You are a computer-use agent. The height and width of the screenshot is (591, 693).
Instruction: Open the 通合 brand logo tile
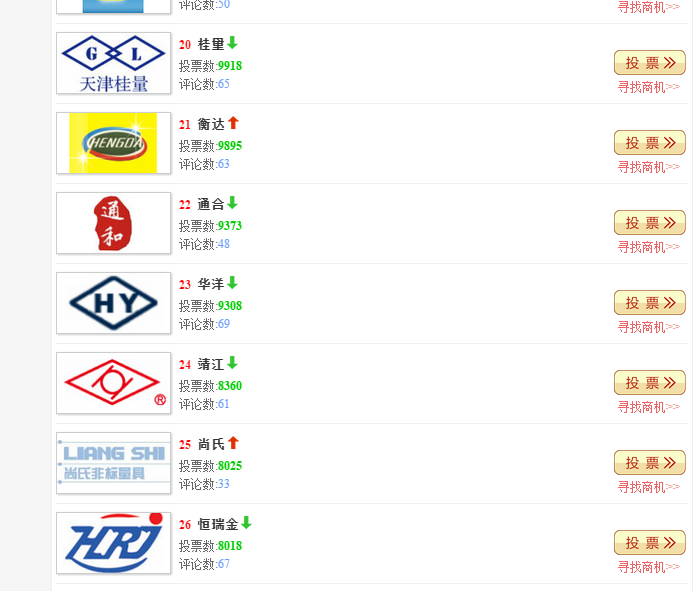tap(113, 223)
